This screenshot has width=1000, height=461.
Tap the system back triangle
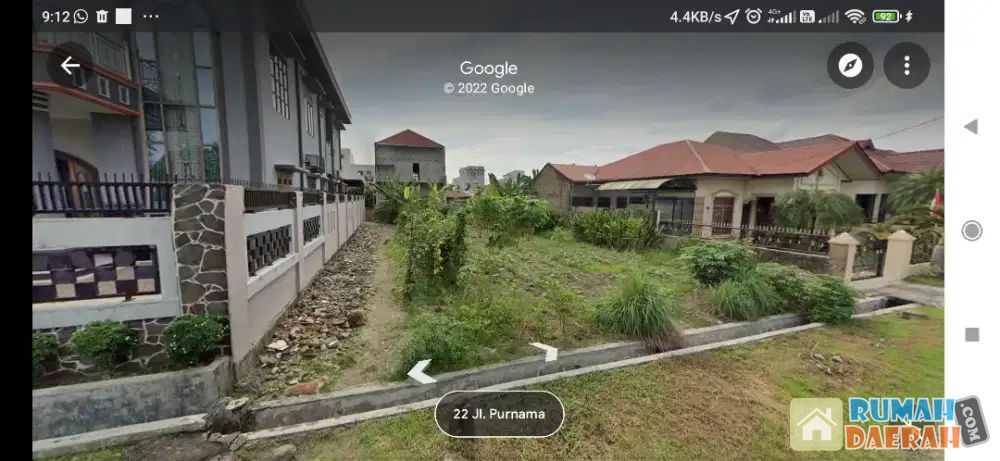[x=970, y=126]
